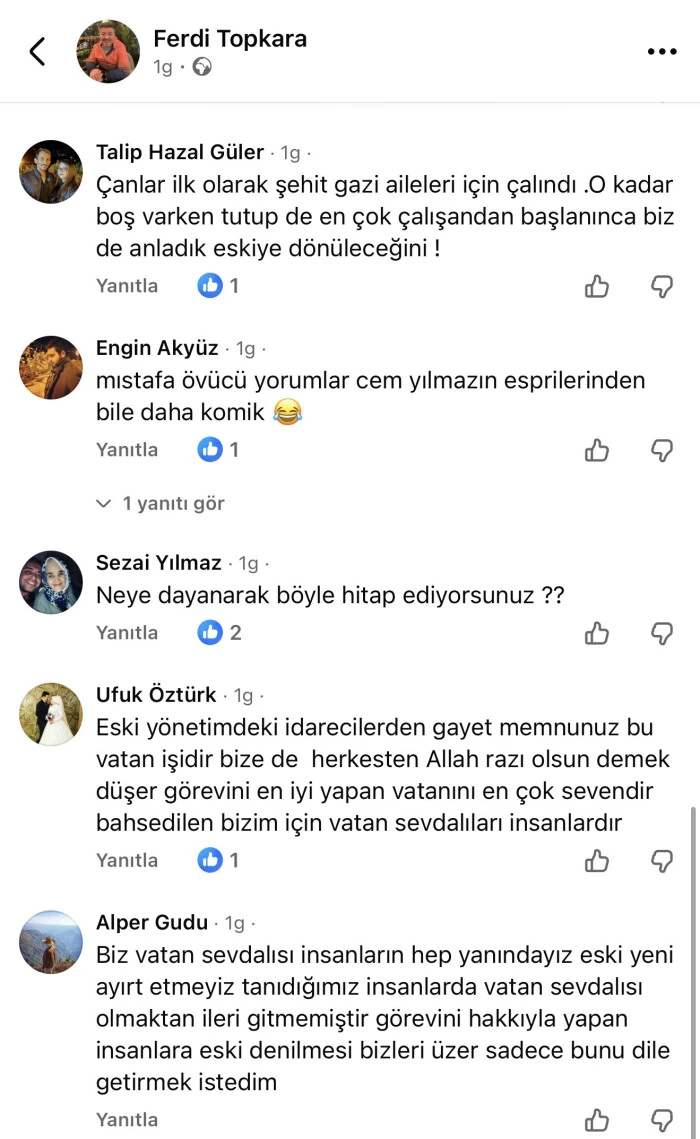Open the three-dot overflow menu

click(661, 52)
